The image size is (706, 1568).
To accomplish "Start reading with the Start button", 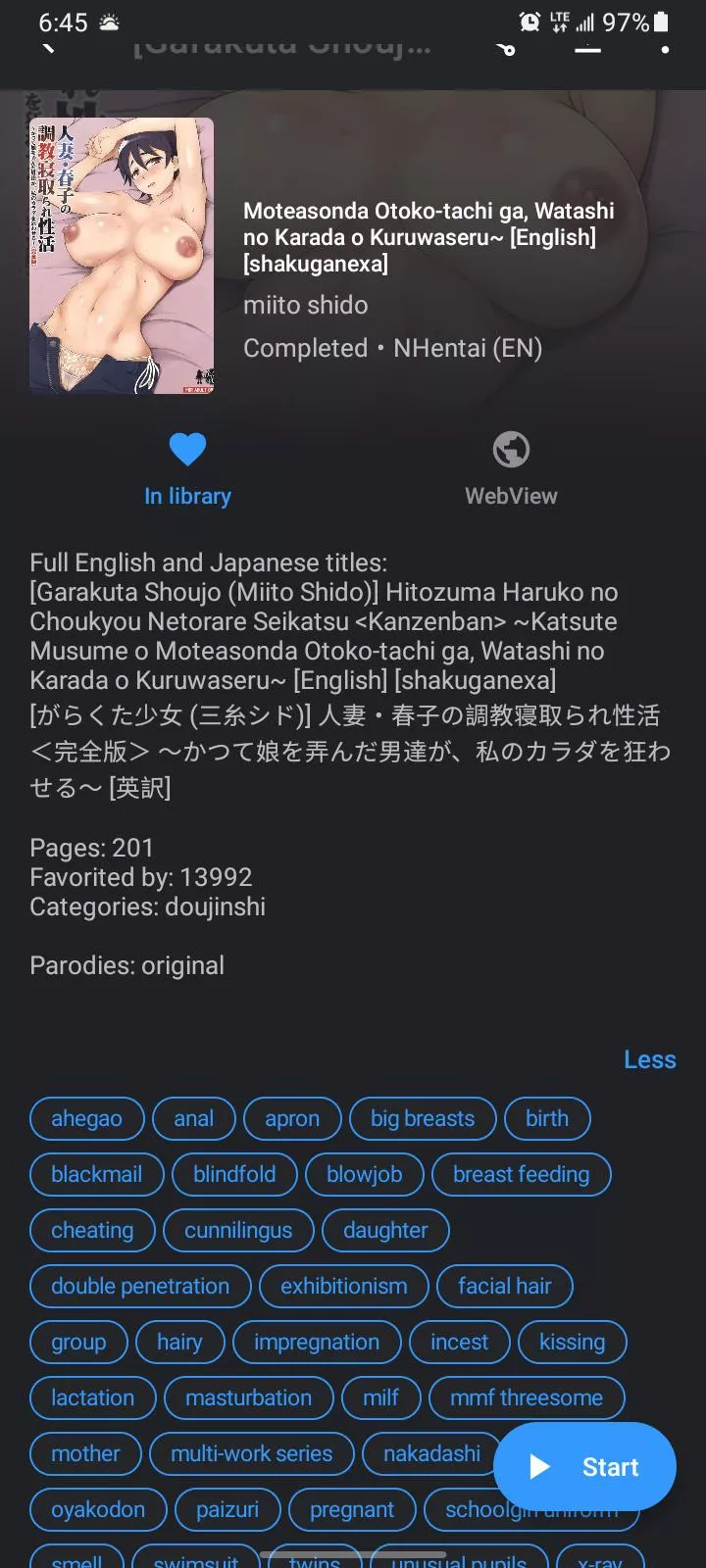I will 584,1466.
